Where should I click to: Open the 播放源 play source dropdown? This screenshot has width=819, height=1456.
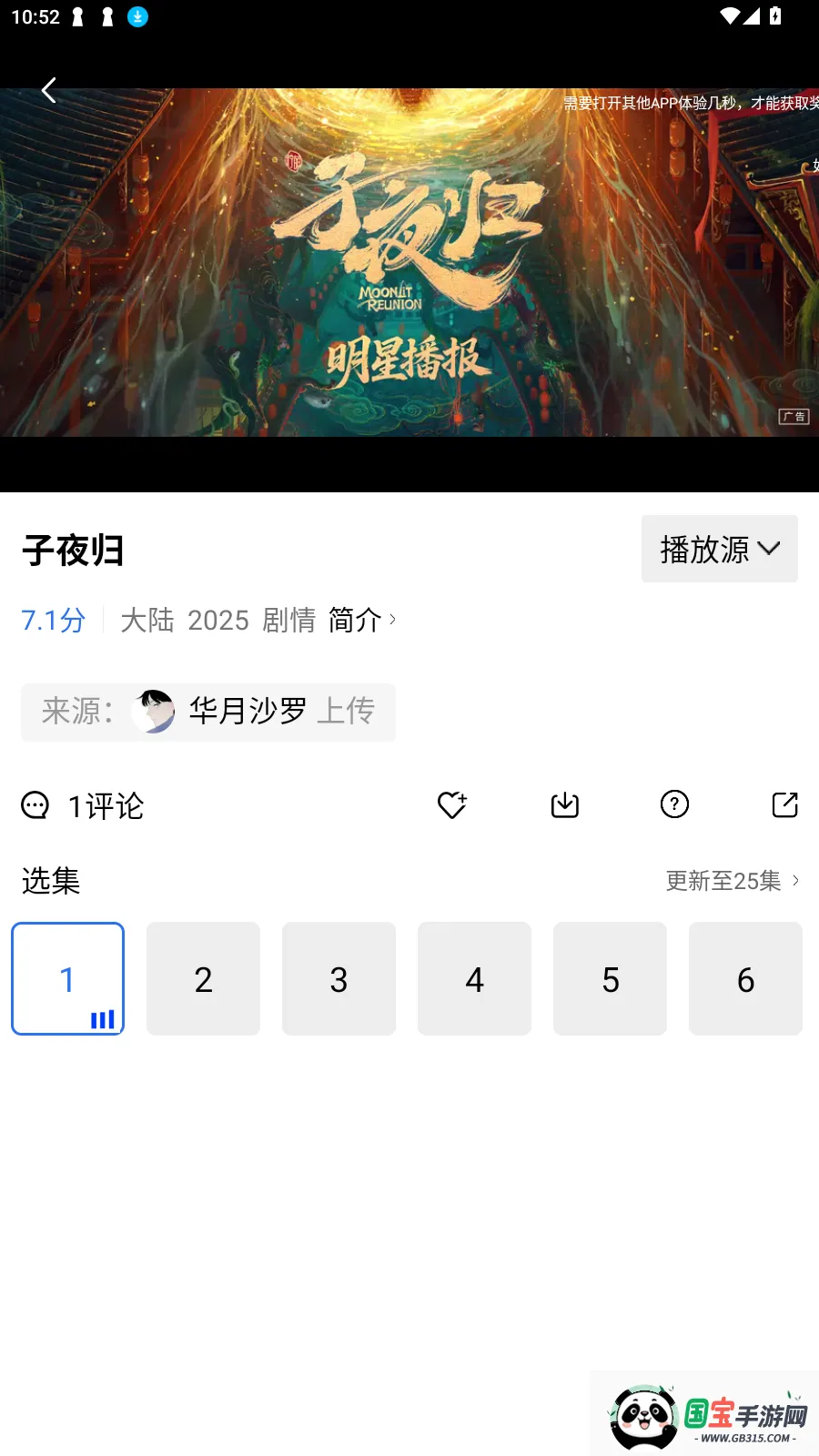click(x=718, y=549)
